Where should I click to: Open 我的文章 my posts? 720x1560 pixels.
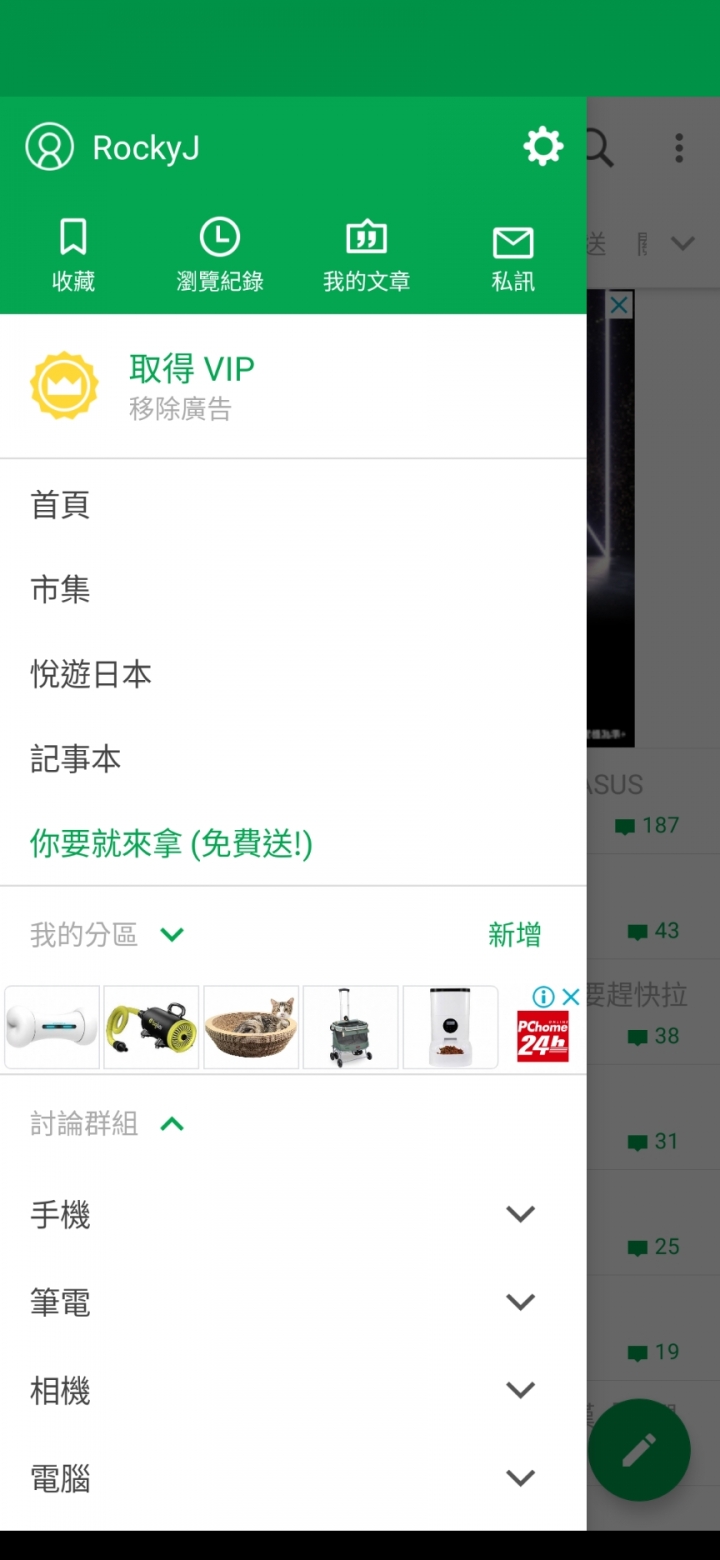(366, 256)
